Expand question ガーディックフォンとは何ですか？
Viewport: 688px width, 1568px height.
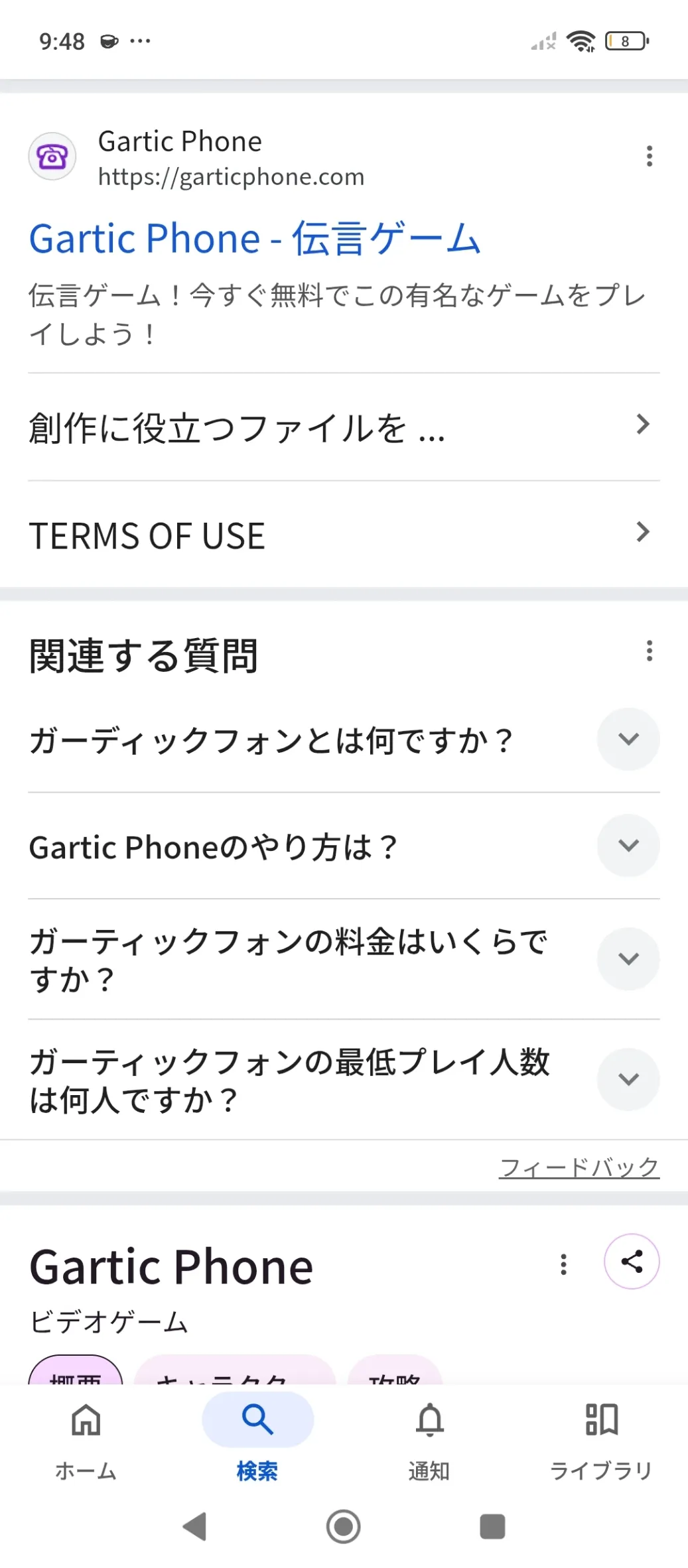628,740
